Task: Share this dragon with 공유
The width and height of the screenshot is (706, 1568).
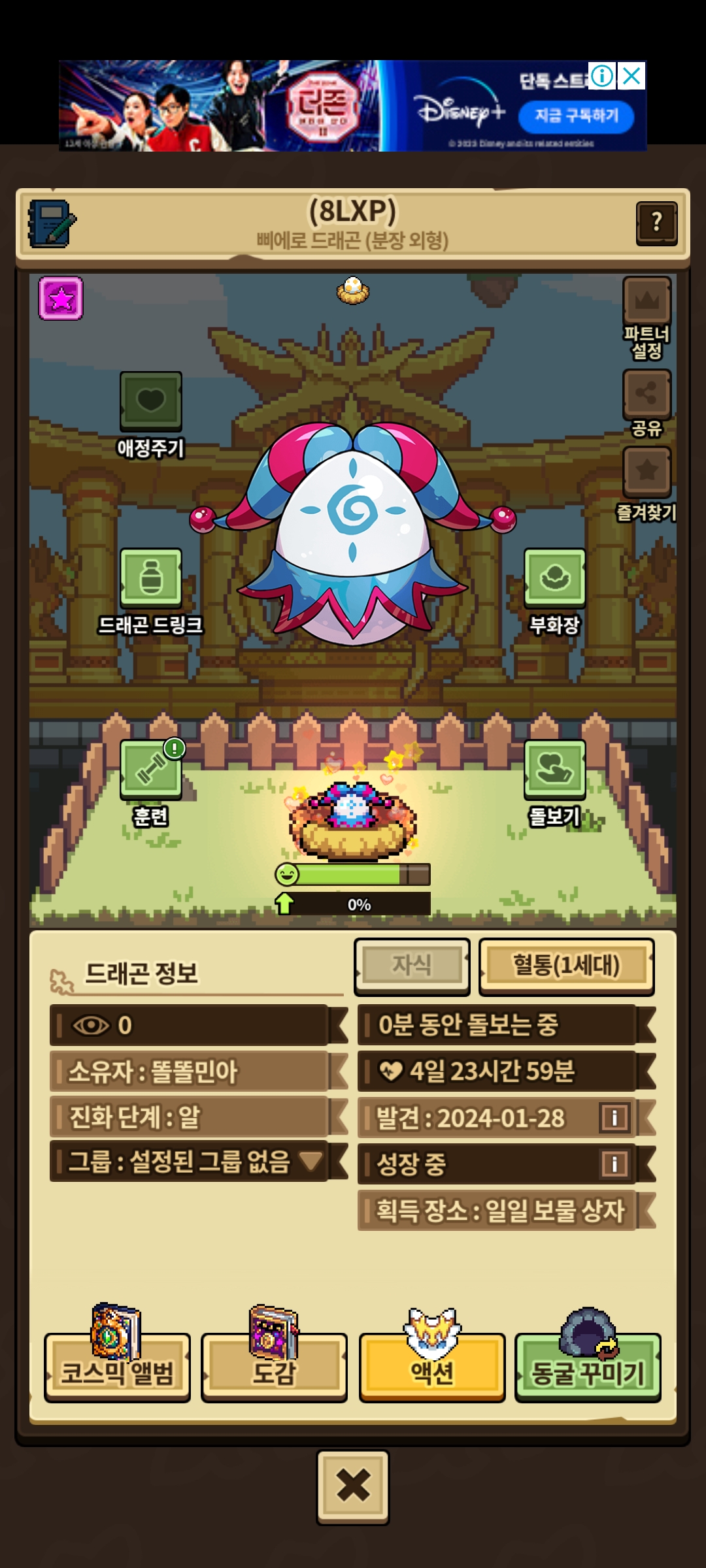Action: click(x=647, y=403)
